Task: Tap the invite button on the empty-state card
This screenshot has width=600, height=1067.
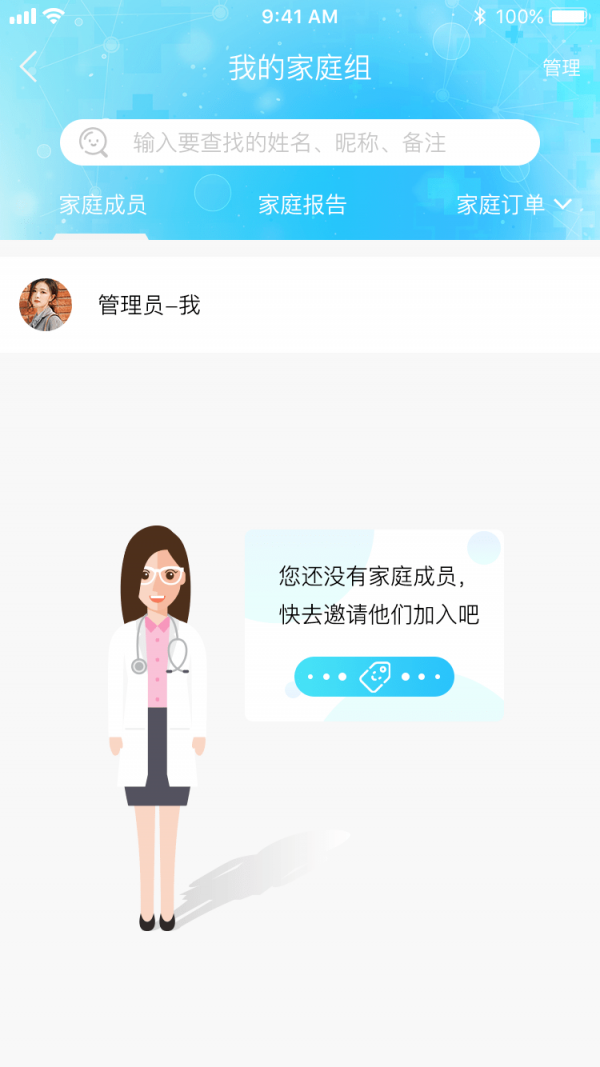Action: click(x=374, y=677)
